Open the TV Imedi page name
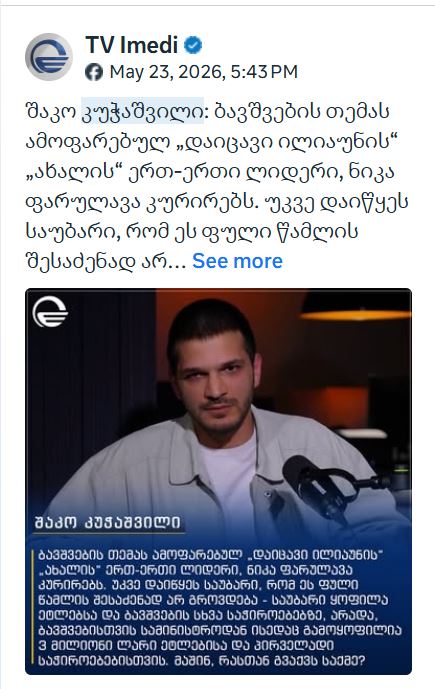Screen dimensions: 435x689 coord(131,45)
